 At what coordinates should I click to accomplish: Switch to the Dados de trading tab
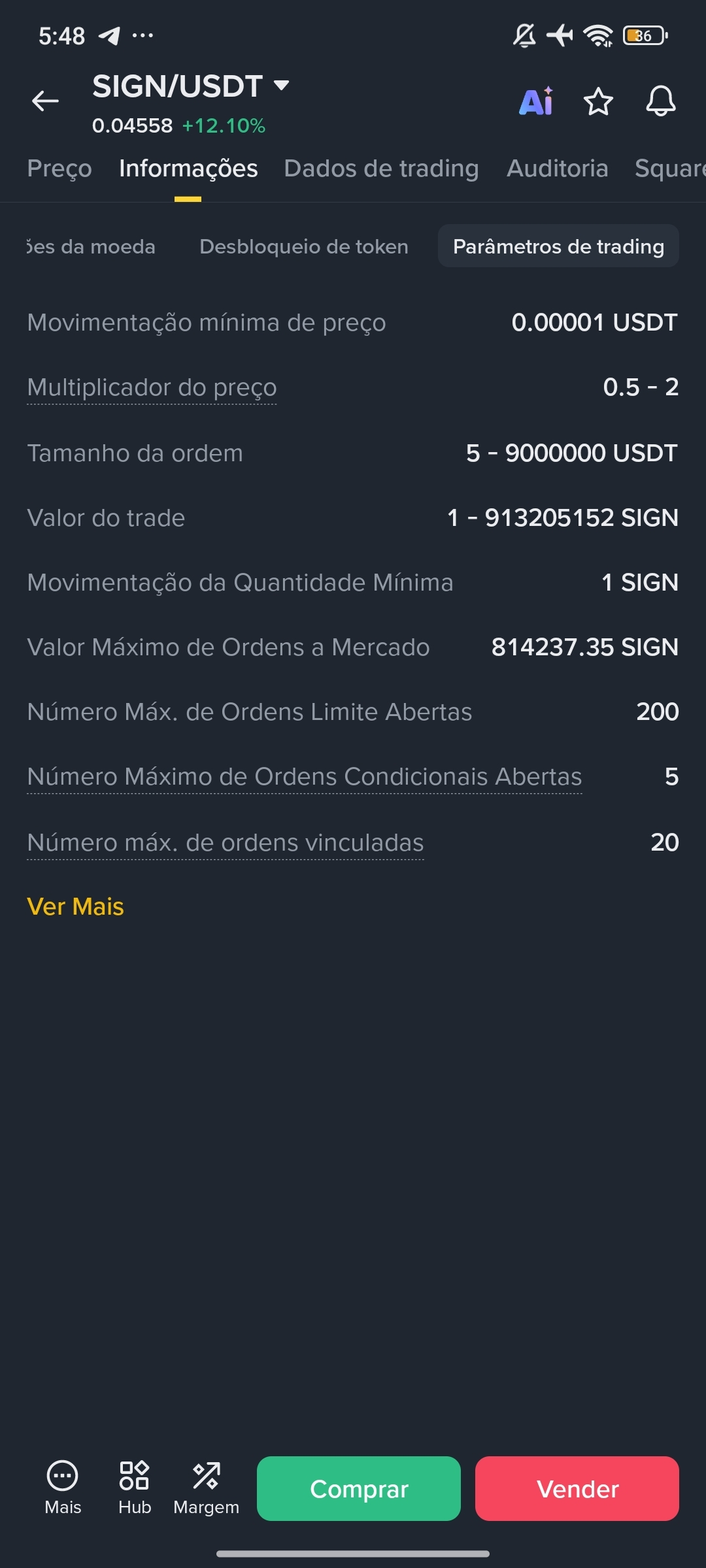pyautogui.click(x=381, y=169)
